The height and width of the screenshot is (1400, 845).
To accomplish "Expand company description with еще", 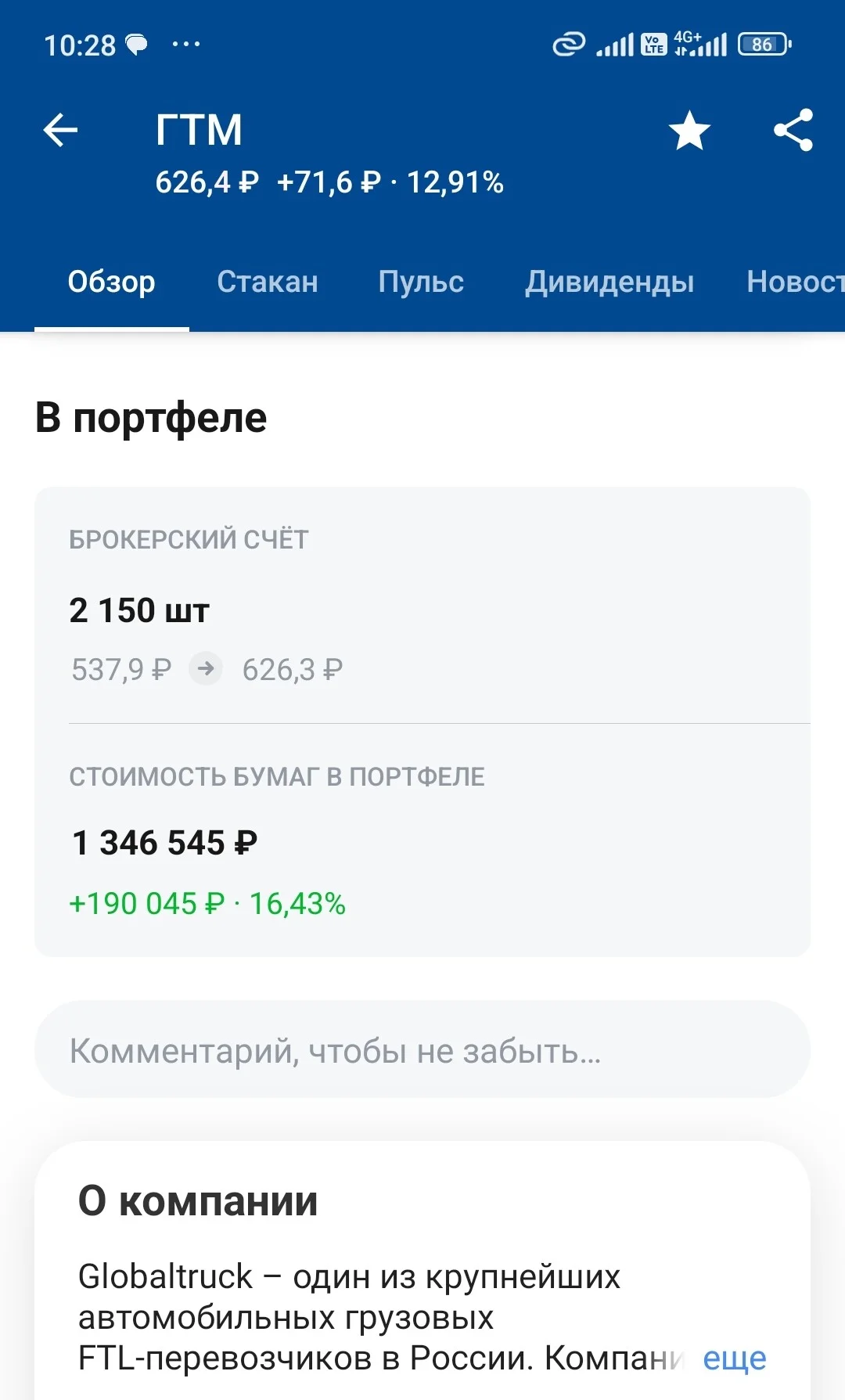I will coord(734,1359).
